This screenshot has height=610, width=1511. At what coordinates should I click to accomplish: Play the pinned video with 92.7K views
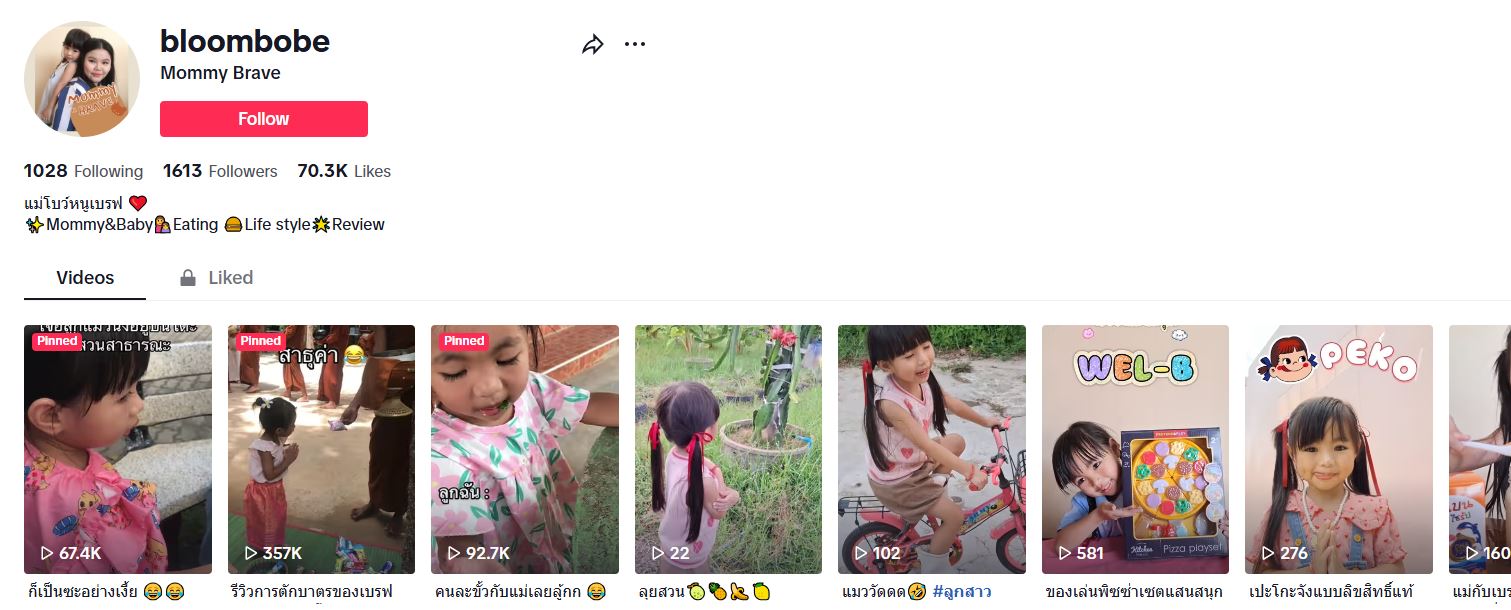point(524,449)
